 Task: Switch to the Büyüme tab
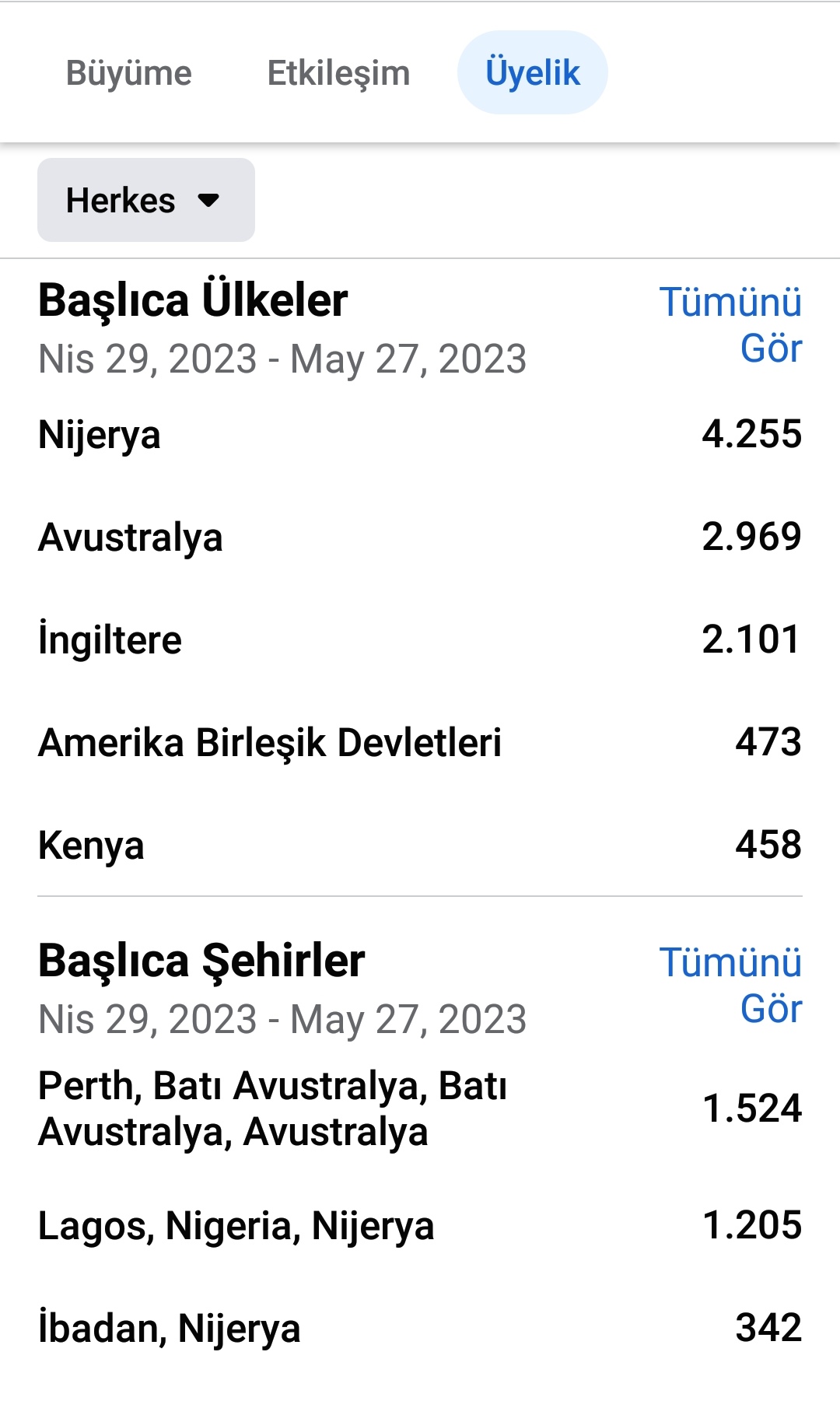point(129,73)
